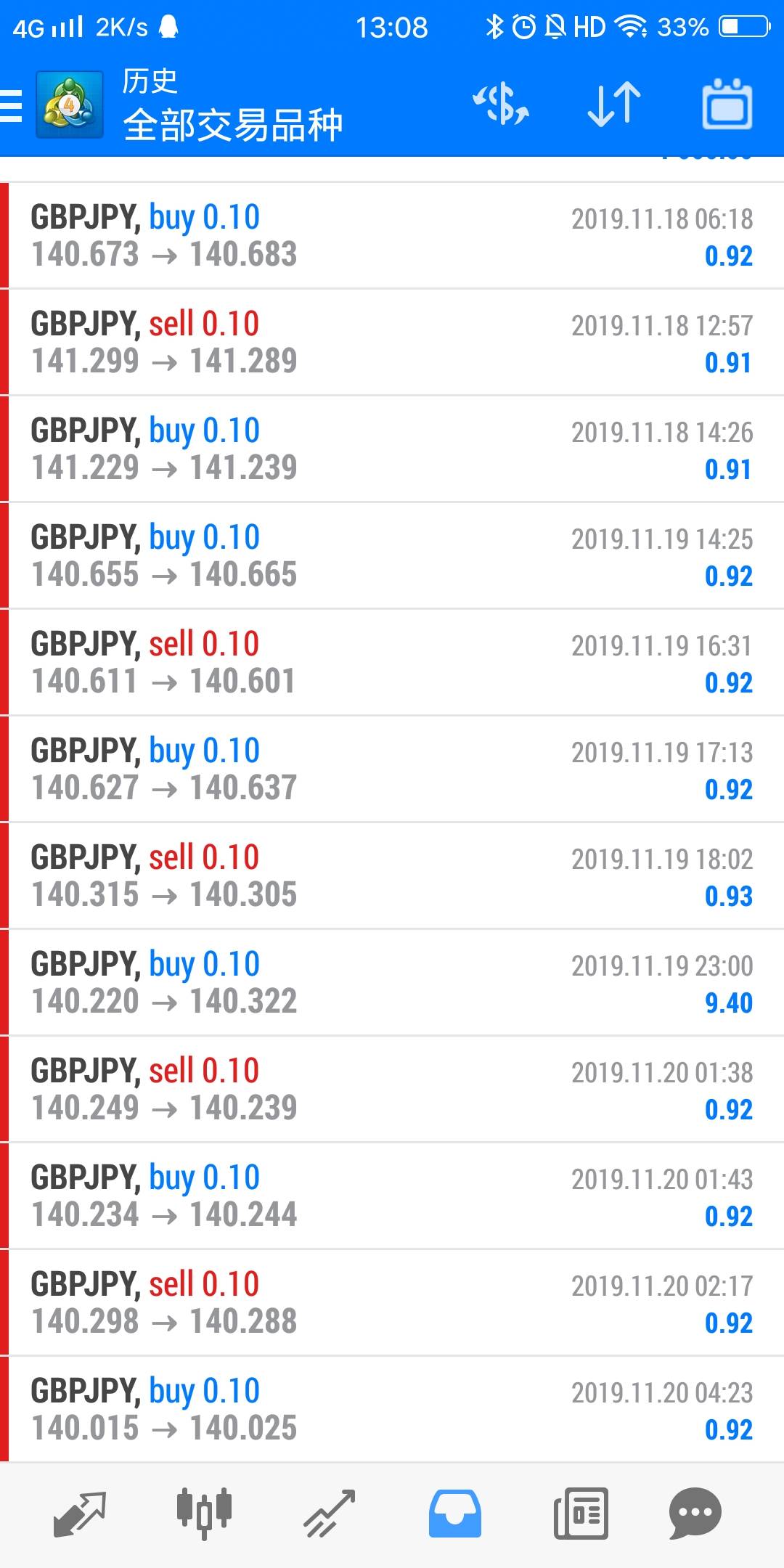Open the Chat messages tab
The image size is (784, 1568).
point(695,1514)
